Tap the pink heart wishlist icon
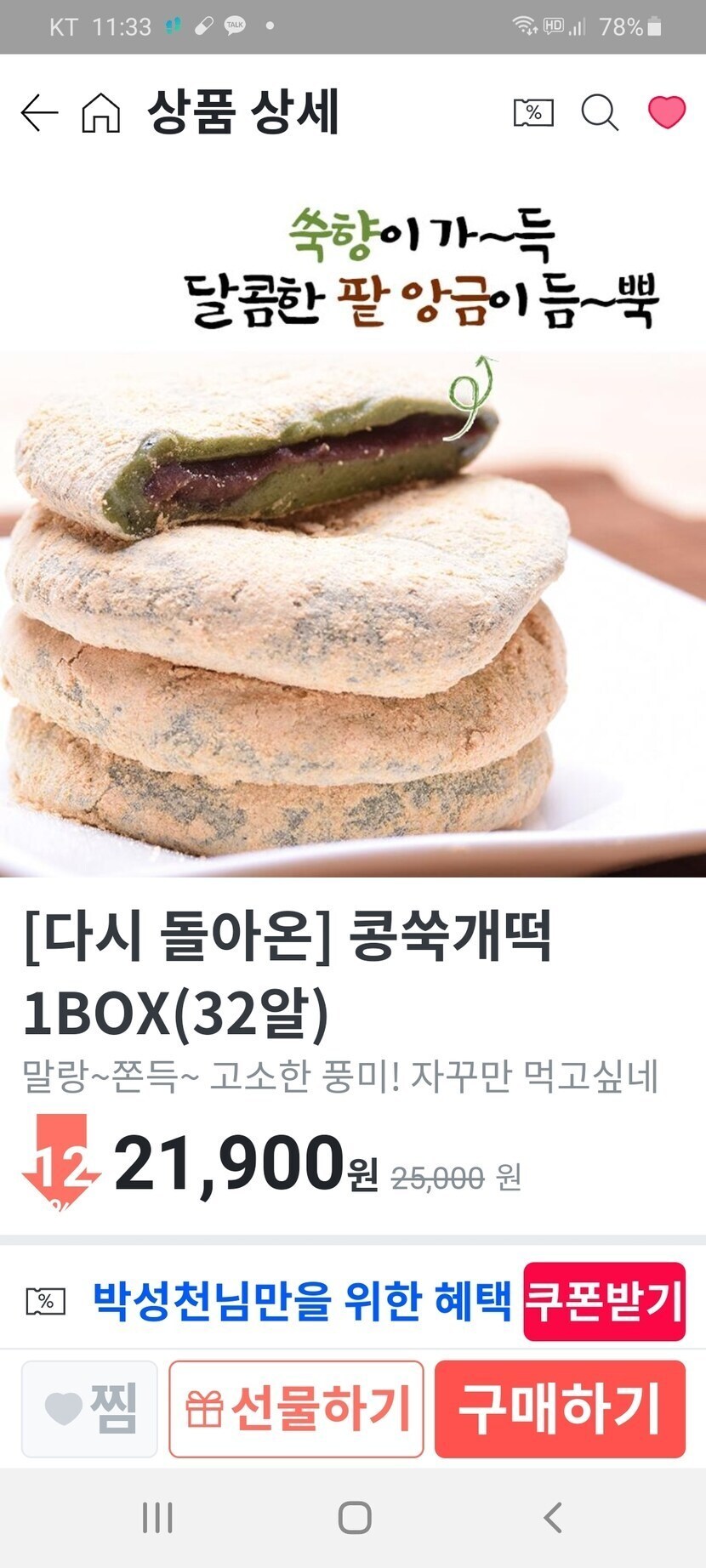This screenshot has width=706, height=1568. click(666, 112)
